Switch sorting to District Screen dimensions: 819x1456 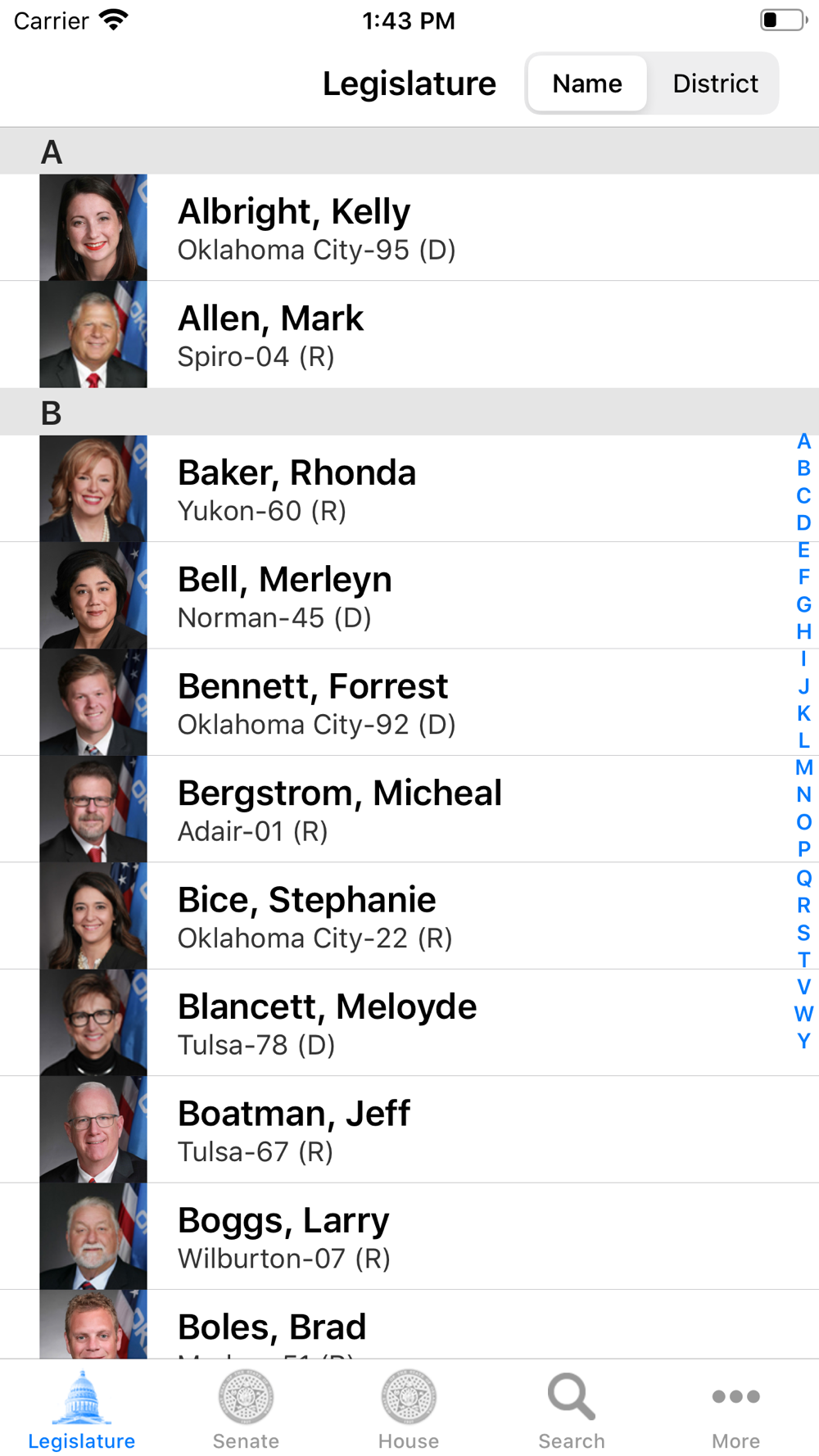pos(715,84)
